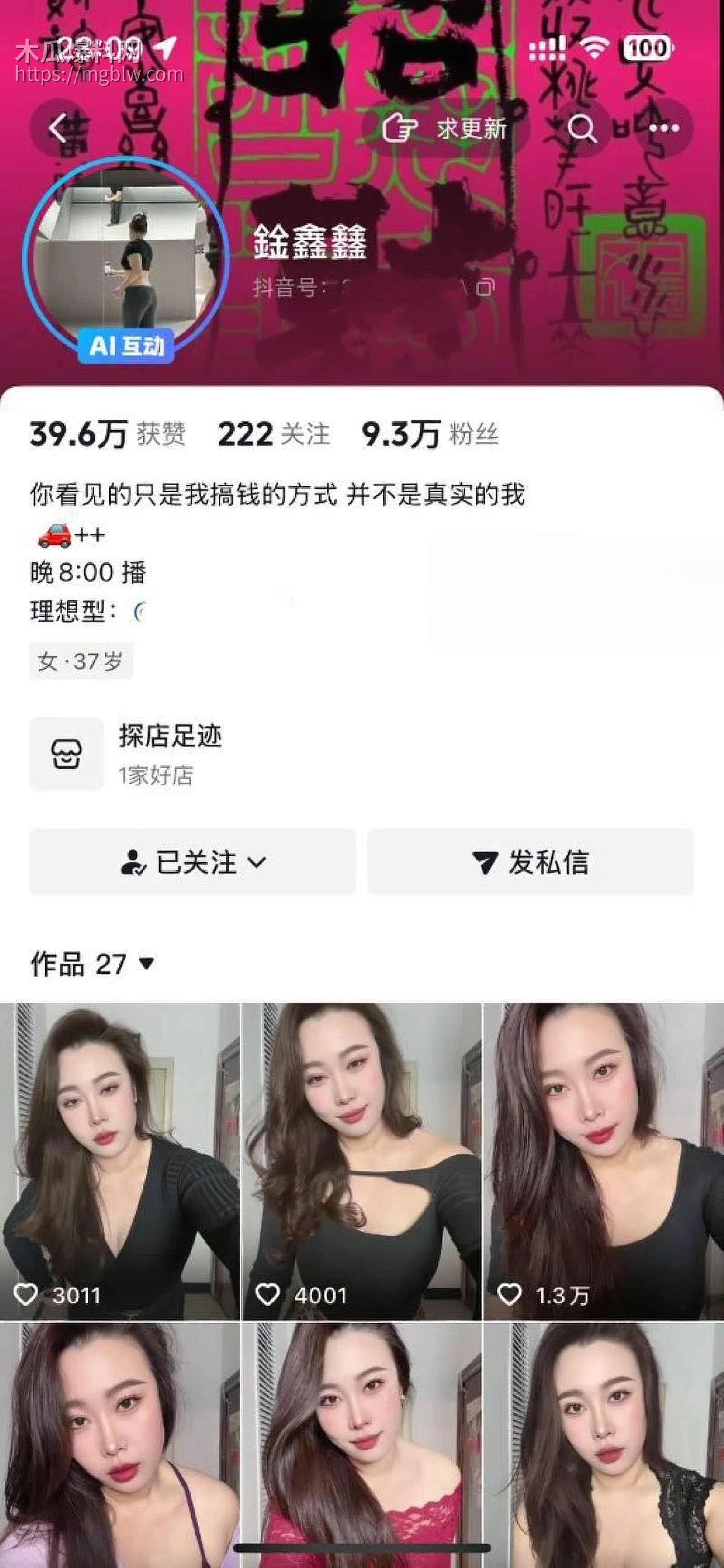Click the 求更新 menu item

(470, 128)
